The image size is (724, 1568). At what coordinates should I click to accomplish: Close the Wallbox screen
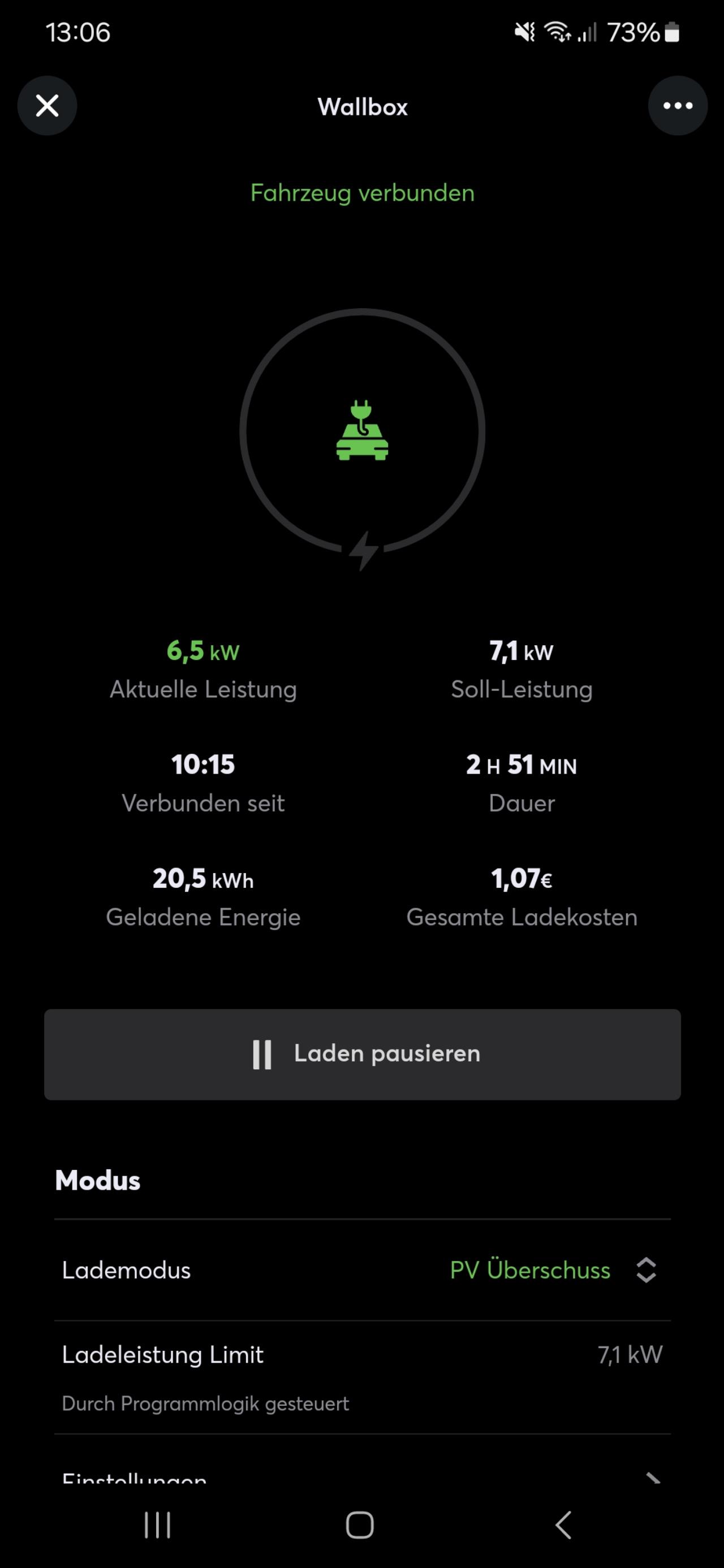tap(47, 105)
